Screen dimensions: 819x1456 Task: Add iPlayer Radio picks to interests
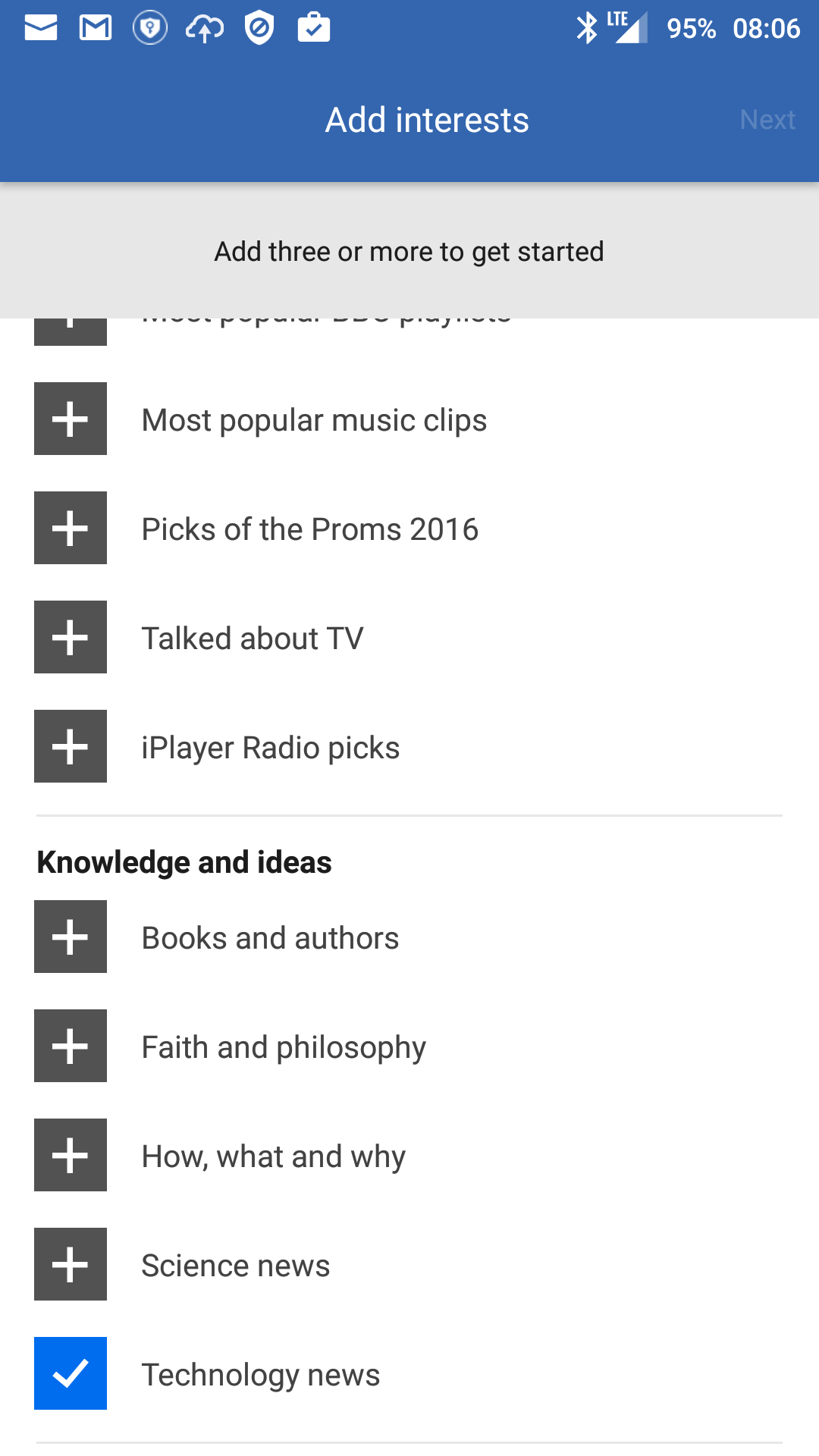71,746
